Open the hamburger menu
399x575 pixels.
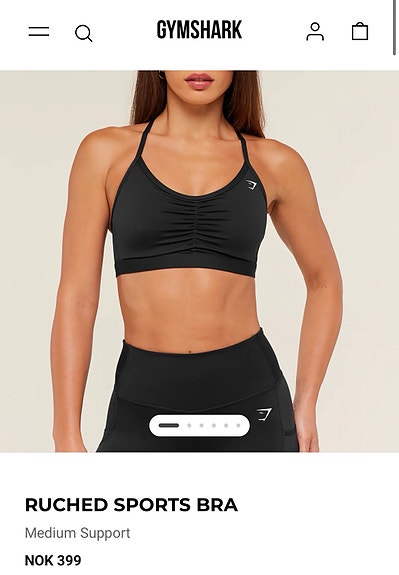click(39, 32)
